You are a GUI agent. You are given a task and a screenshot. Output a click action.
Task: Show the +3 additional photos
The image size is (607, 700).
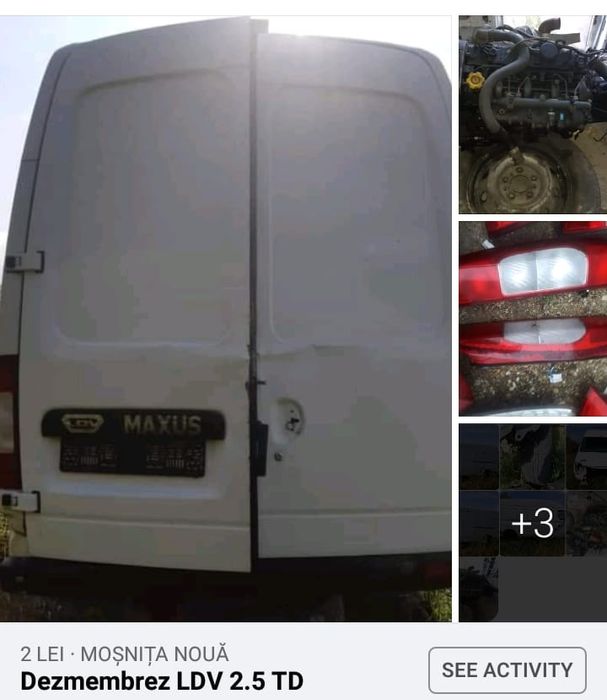click(532, 522)
